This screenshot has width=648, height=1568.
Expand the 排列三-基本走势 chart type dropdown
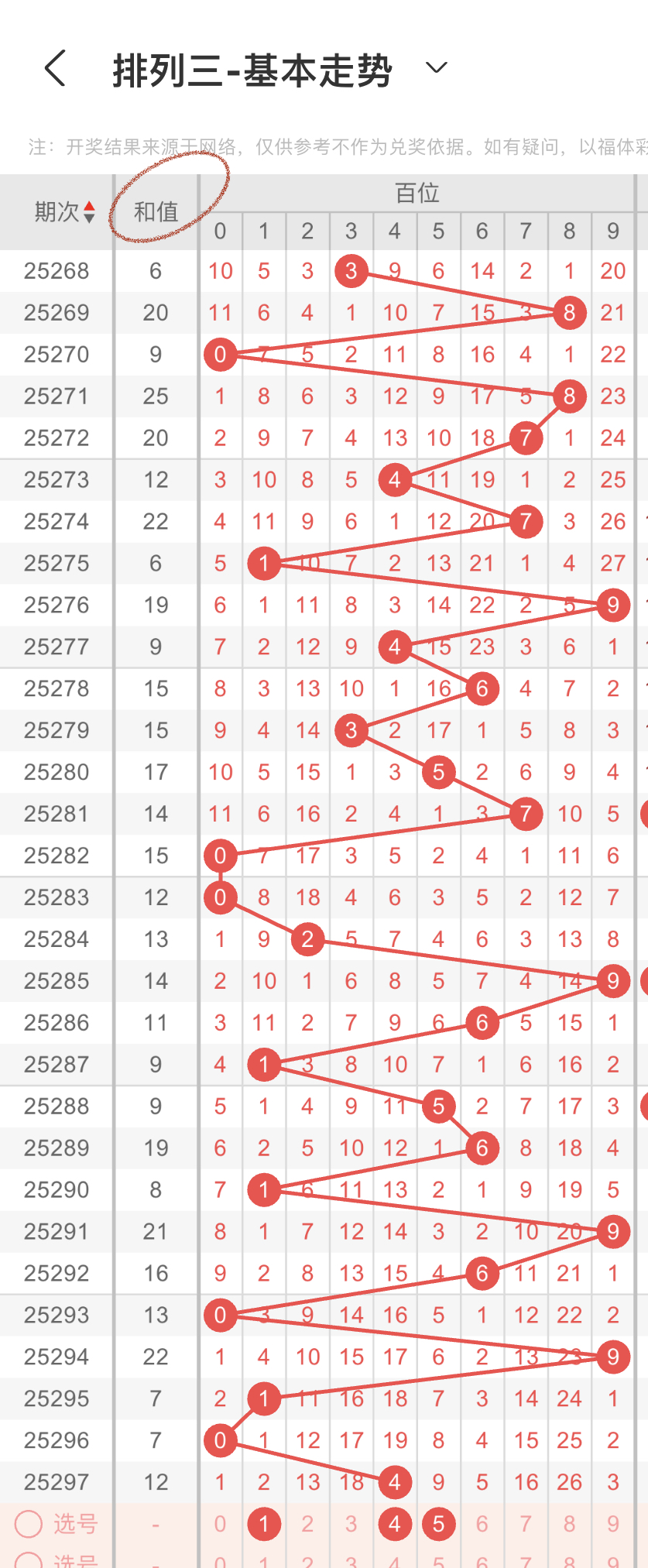coord(437,68)
